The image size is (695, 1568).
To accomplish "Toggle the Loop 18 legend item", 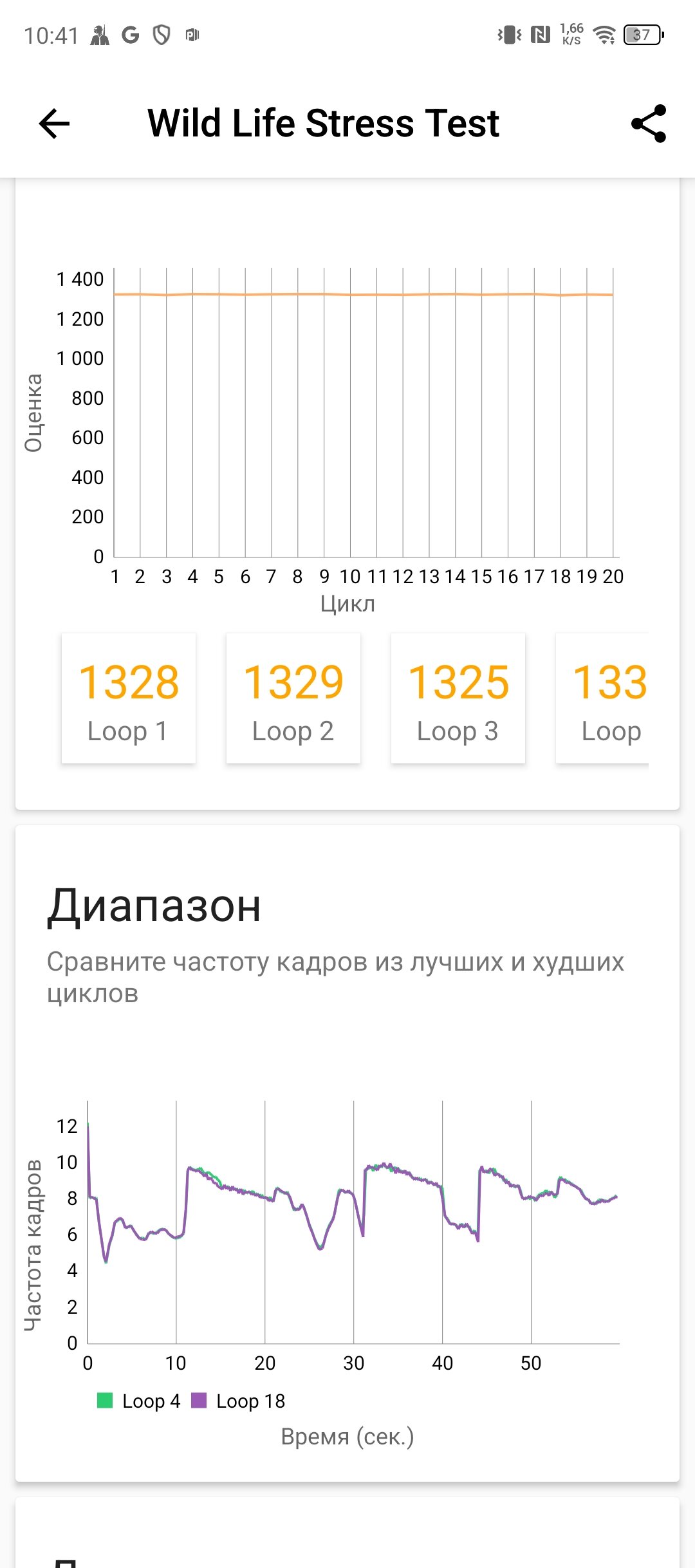I will coord(238,1401).
